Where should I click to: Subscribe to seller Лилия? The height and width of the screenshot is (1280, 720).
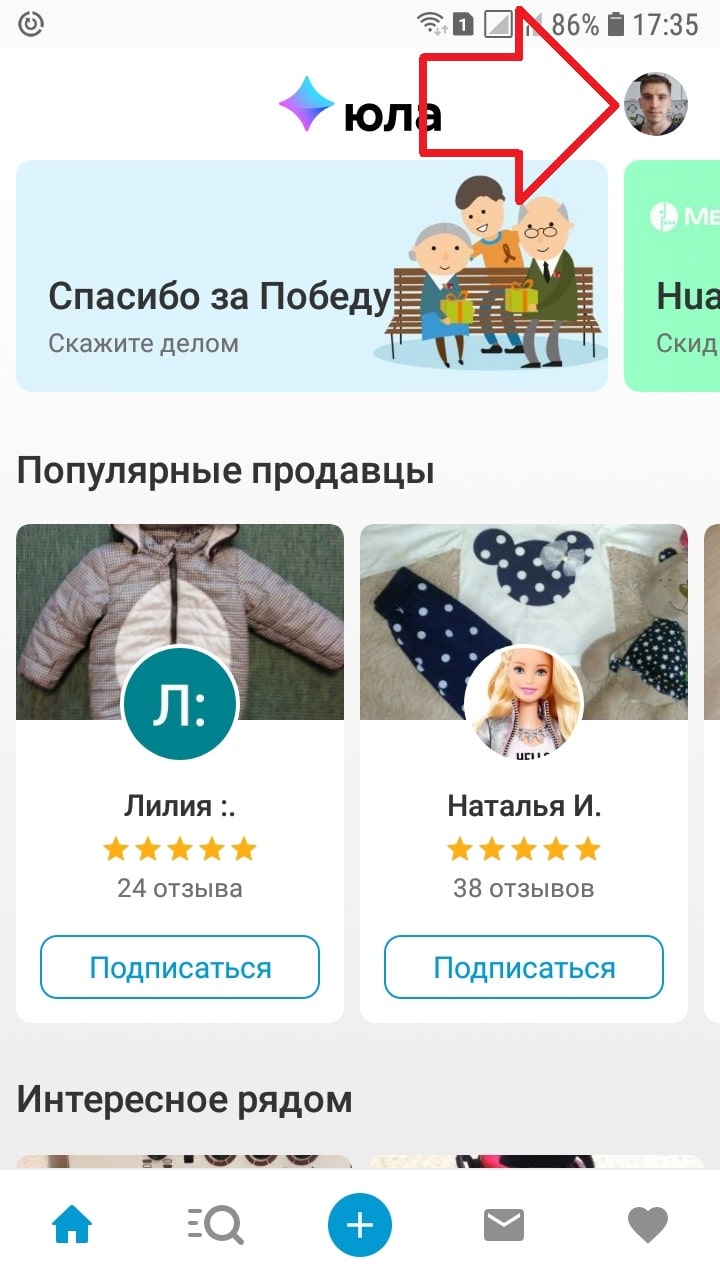[180, 966]
